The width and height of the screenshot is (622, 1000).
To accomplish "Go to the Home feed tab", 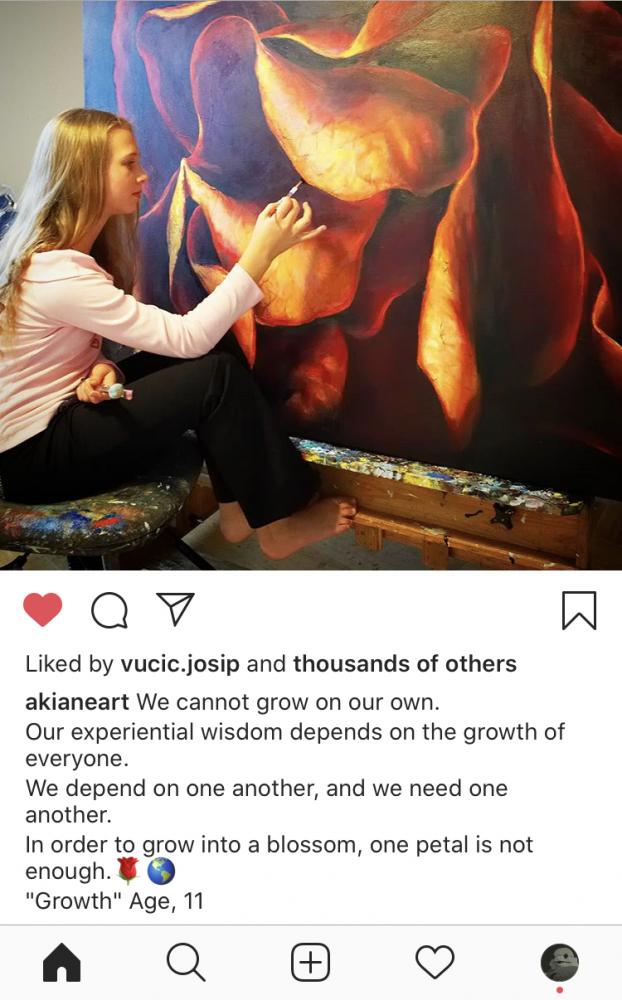I will coord(62,962).
